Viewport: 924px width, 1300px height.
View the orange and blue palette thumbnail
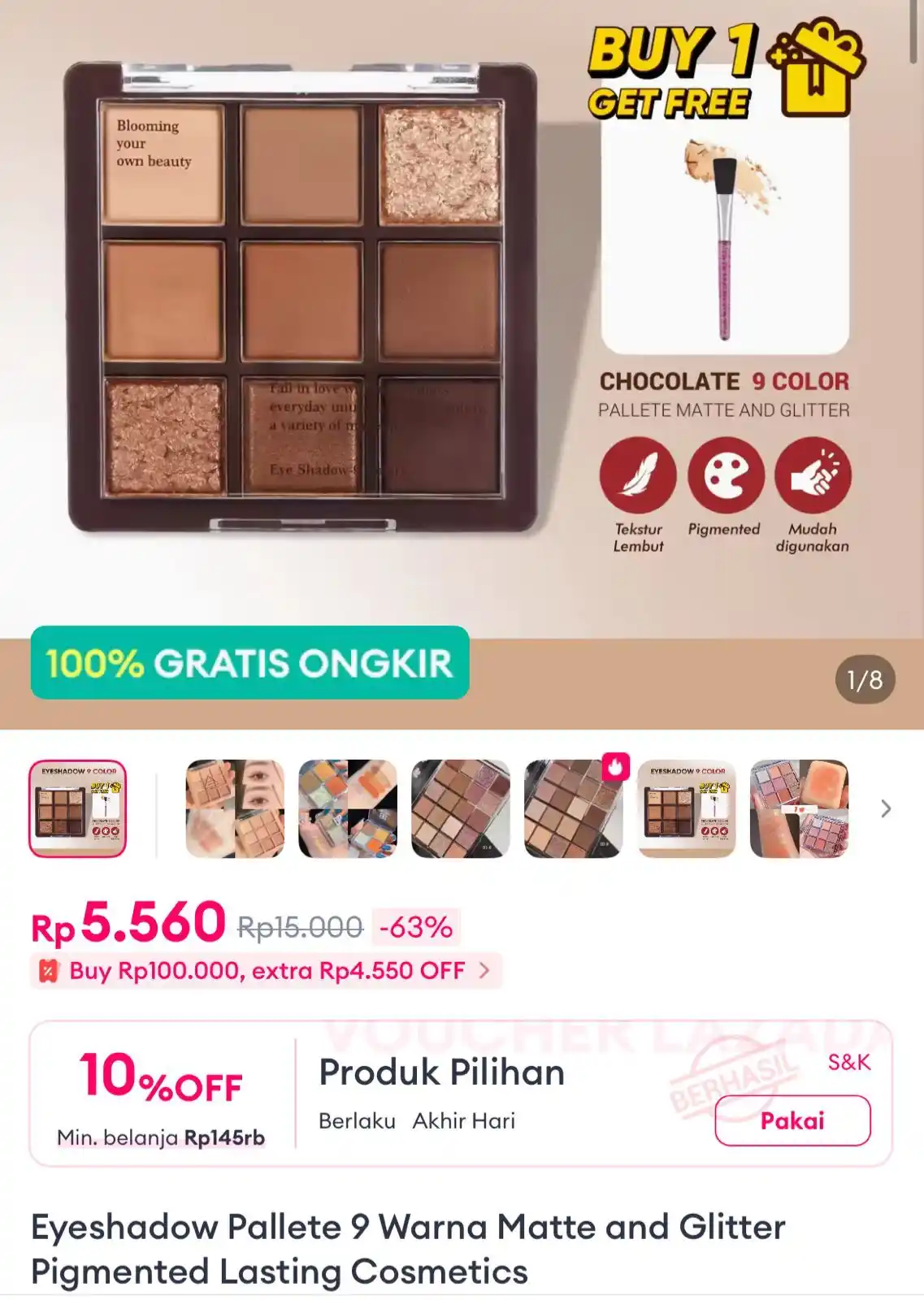[348, 808]
